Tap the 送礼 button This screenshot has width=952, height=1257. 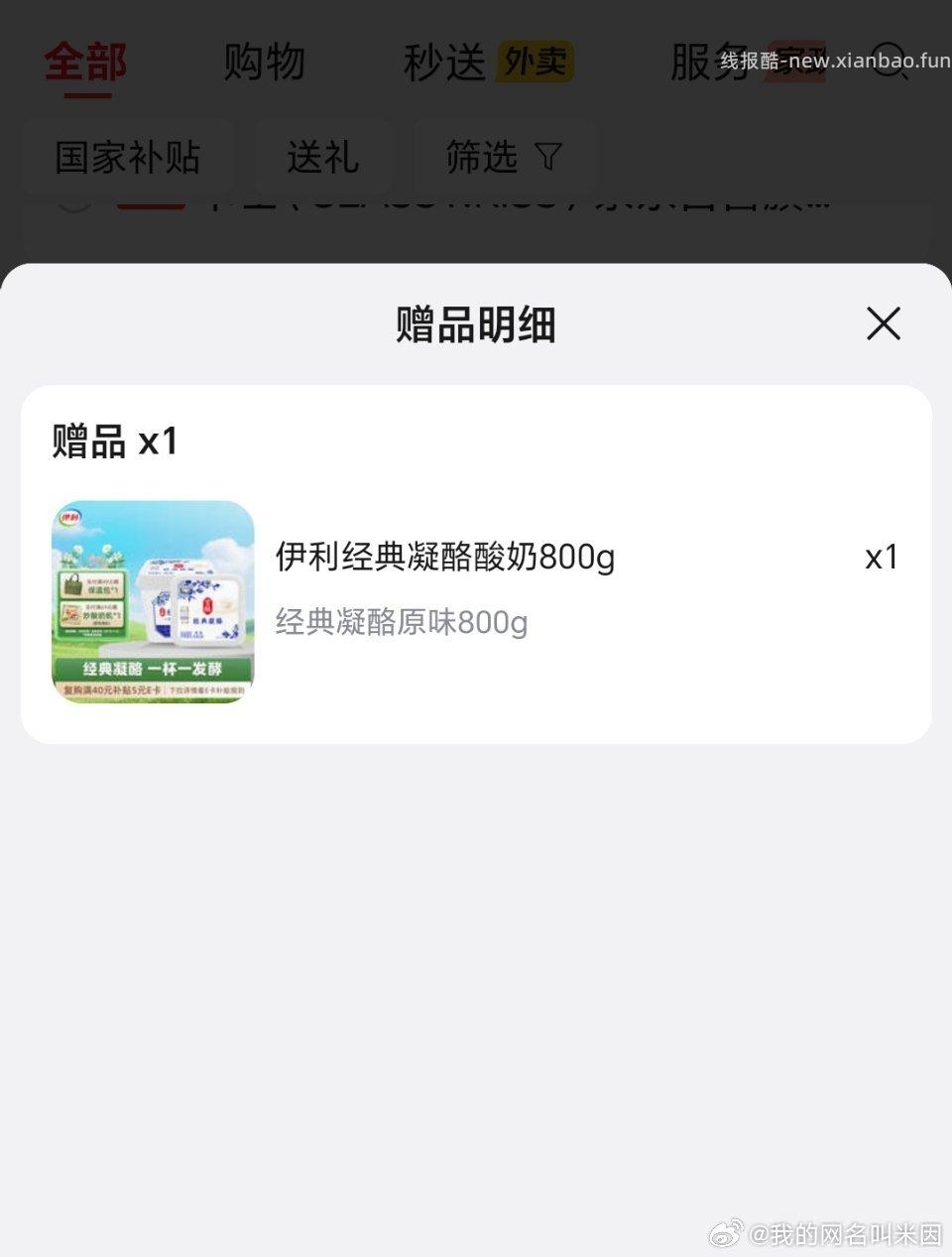[323, 157]
